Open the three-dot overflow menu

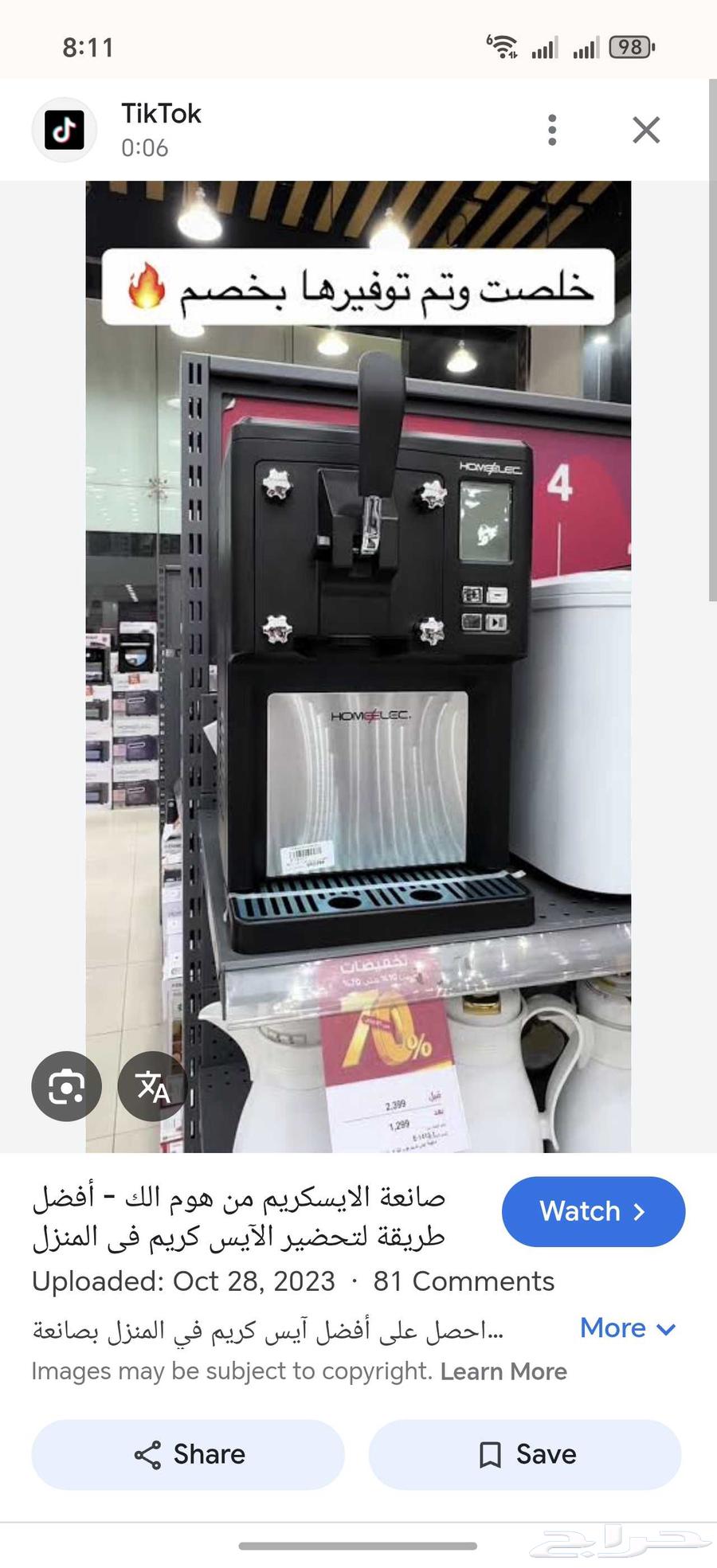click(552, 130)
